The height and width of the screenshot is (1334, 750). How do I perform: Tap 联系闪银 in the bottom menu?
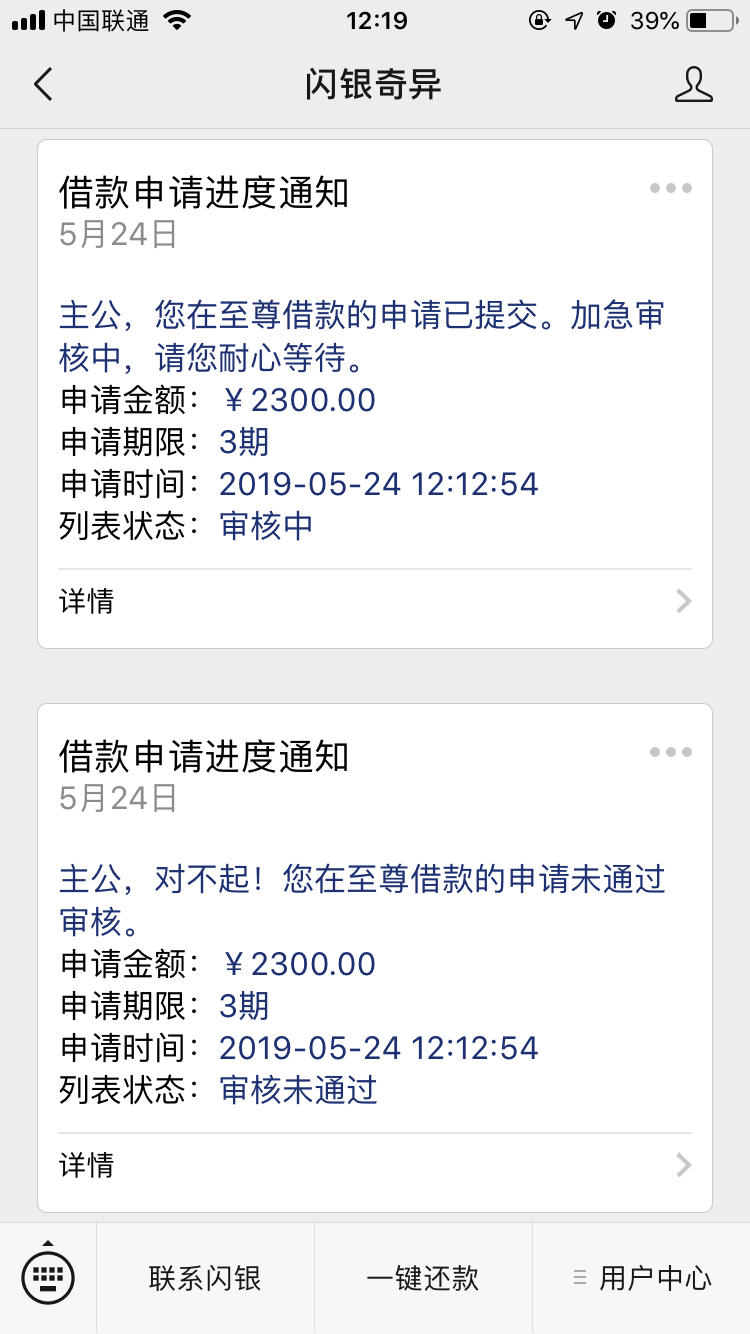tap(205, 1278)
